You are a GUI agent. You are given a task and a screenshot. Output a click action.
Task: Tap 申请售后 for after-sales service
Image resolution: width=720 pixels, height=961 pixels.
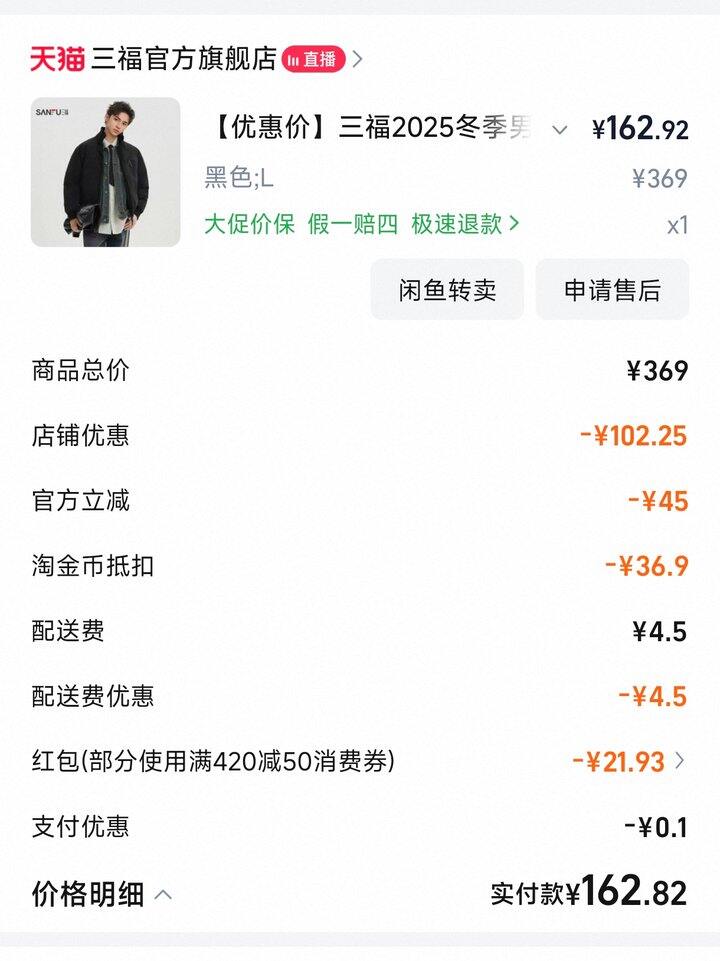(x=612, y=290)
